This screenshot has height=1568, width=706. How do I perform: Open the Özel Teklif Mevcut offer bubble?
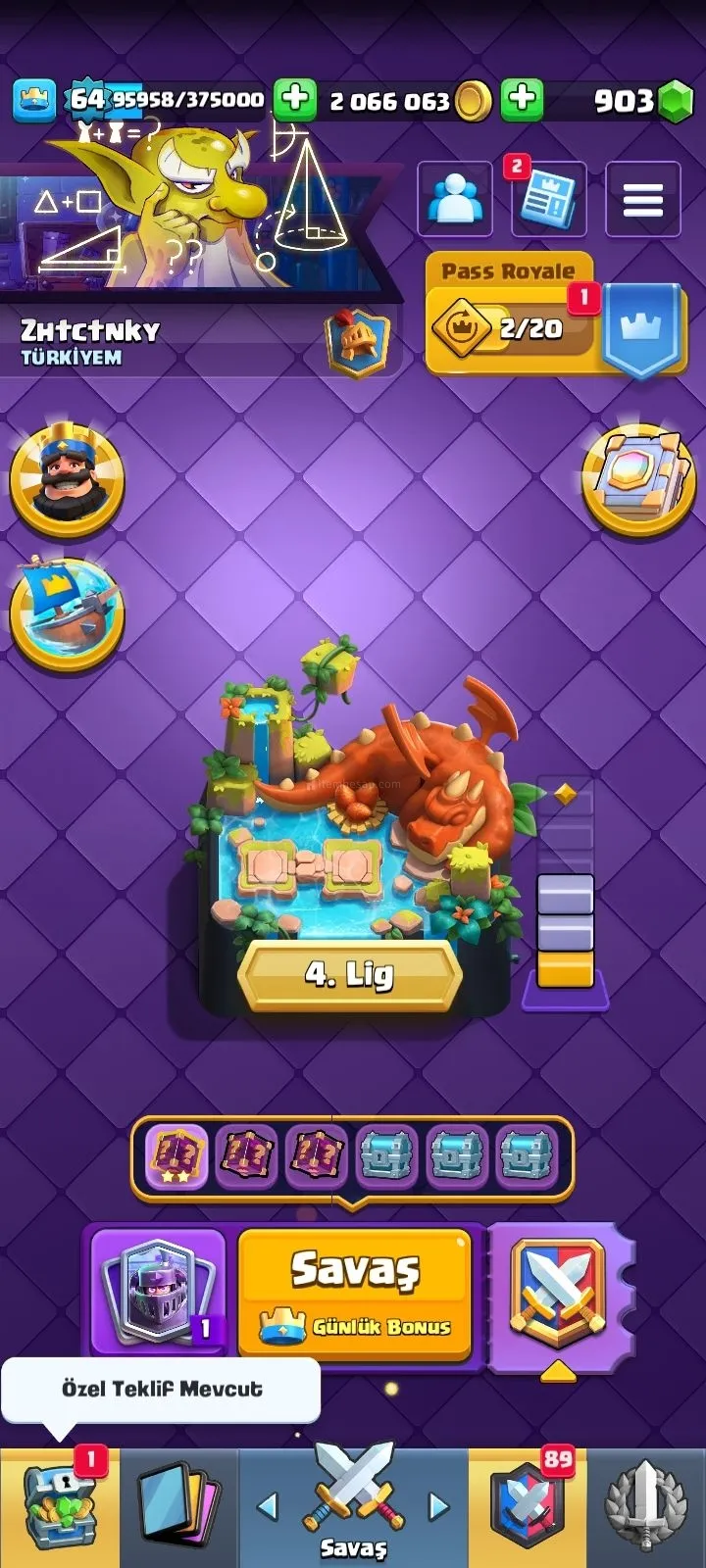161,1389
